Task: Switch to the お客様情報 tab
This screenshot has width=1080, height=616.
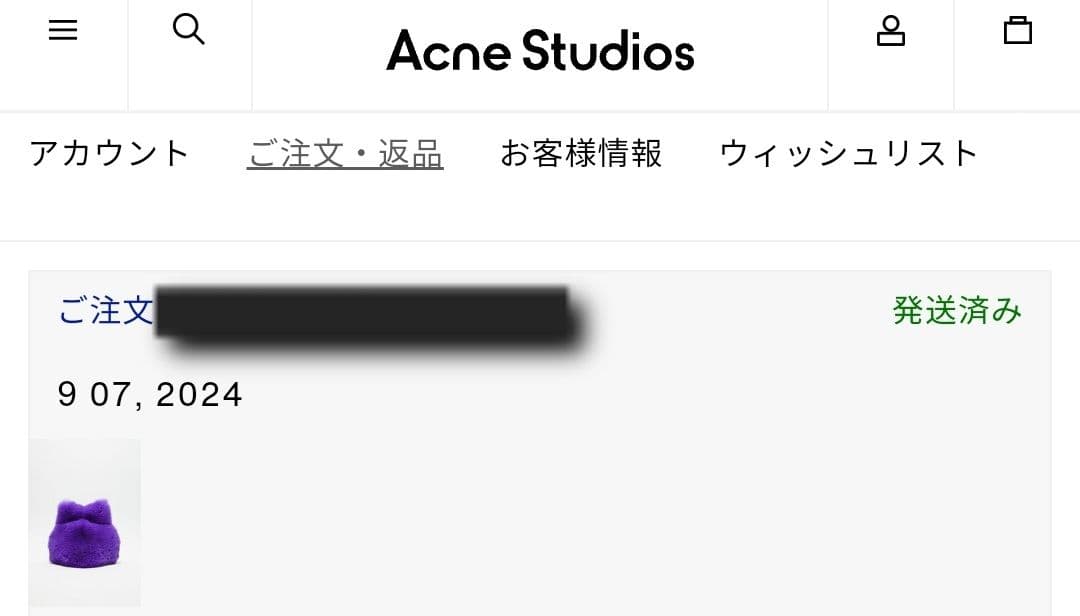Action: tap(581, 154)
